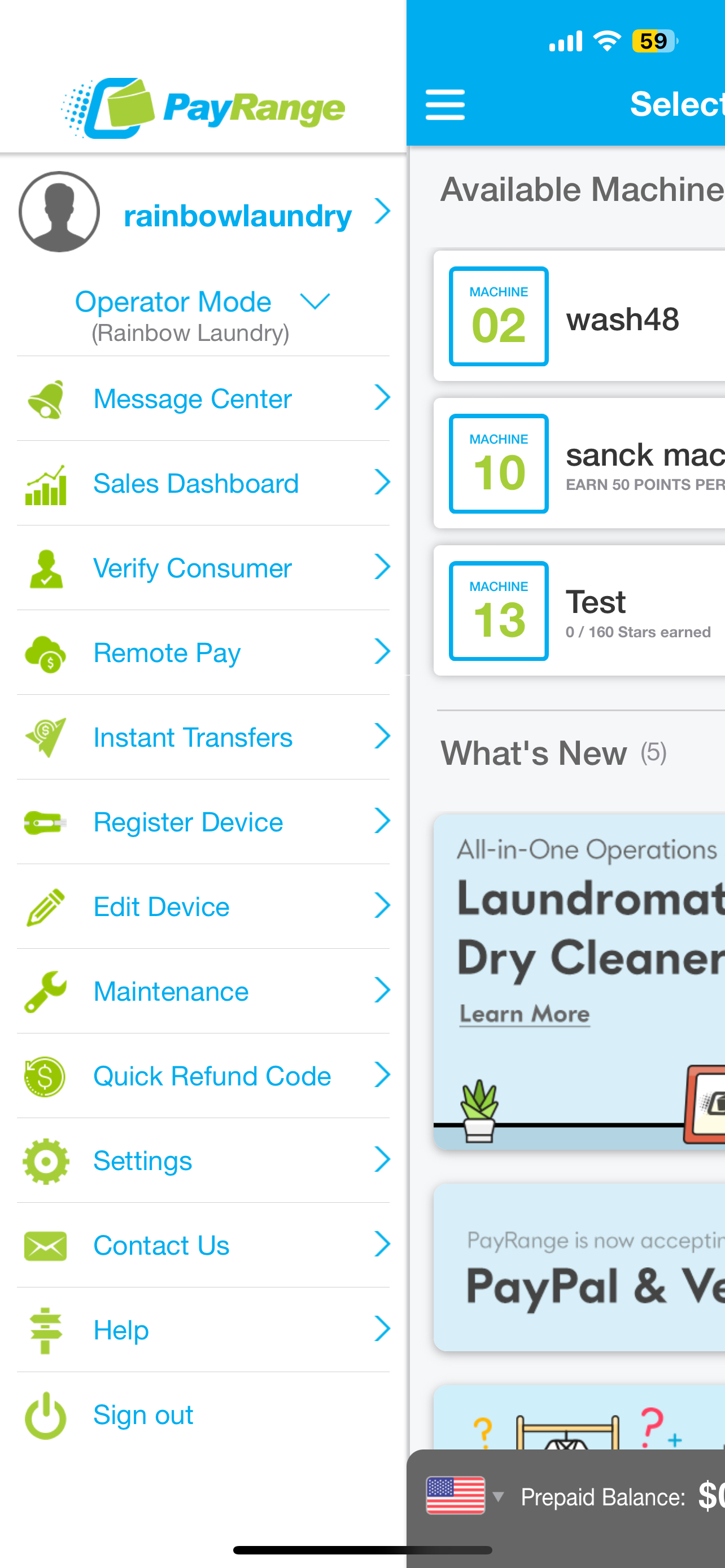This screenshot has width=725, height=1568.
Task: Click the Register Device key icon
Action: tap(46, 821)
